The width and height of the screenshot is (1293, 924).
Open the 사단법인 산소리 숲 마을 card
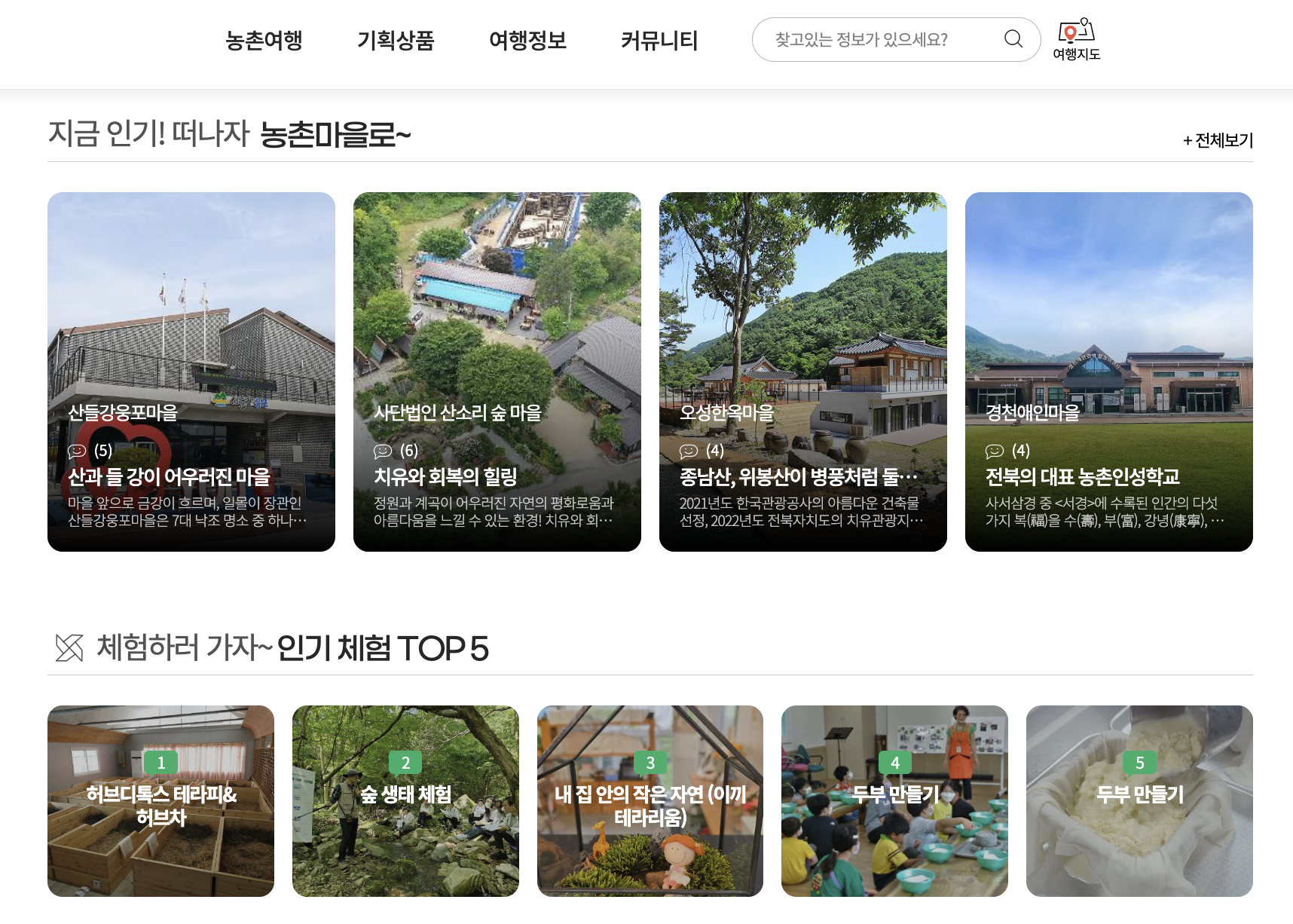pyautogui.click(x=497, y=372)
